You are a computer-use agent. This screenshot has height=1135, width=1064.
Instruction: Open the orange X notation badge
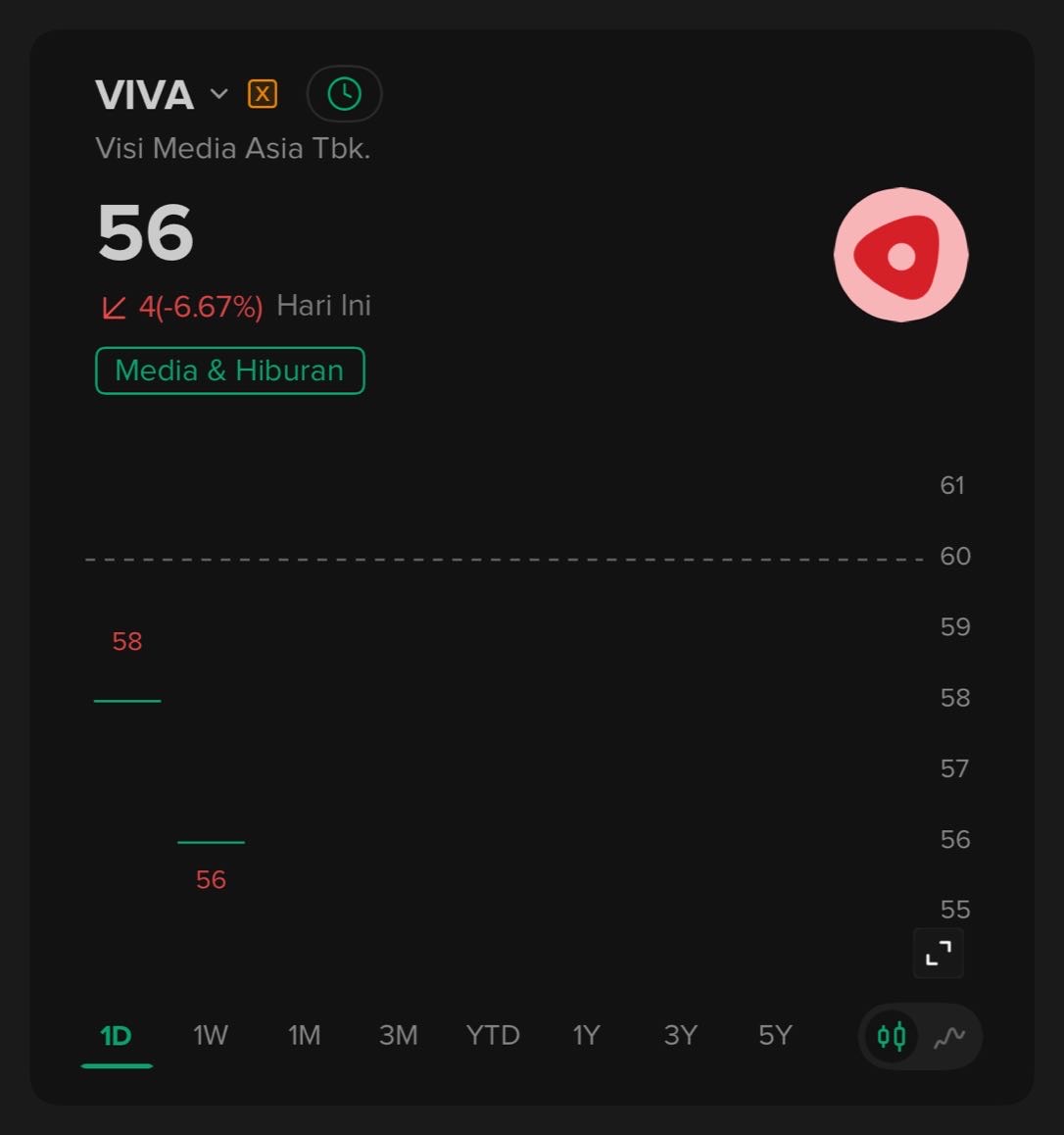pyautogui.click(x=263, y=94)
